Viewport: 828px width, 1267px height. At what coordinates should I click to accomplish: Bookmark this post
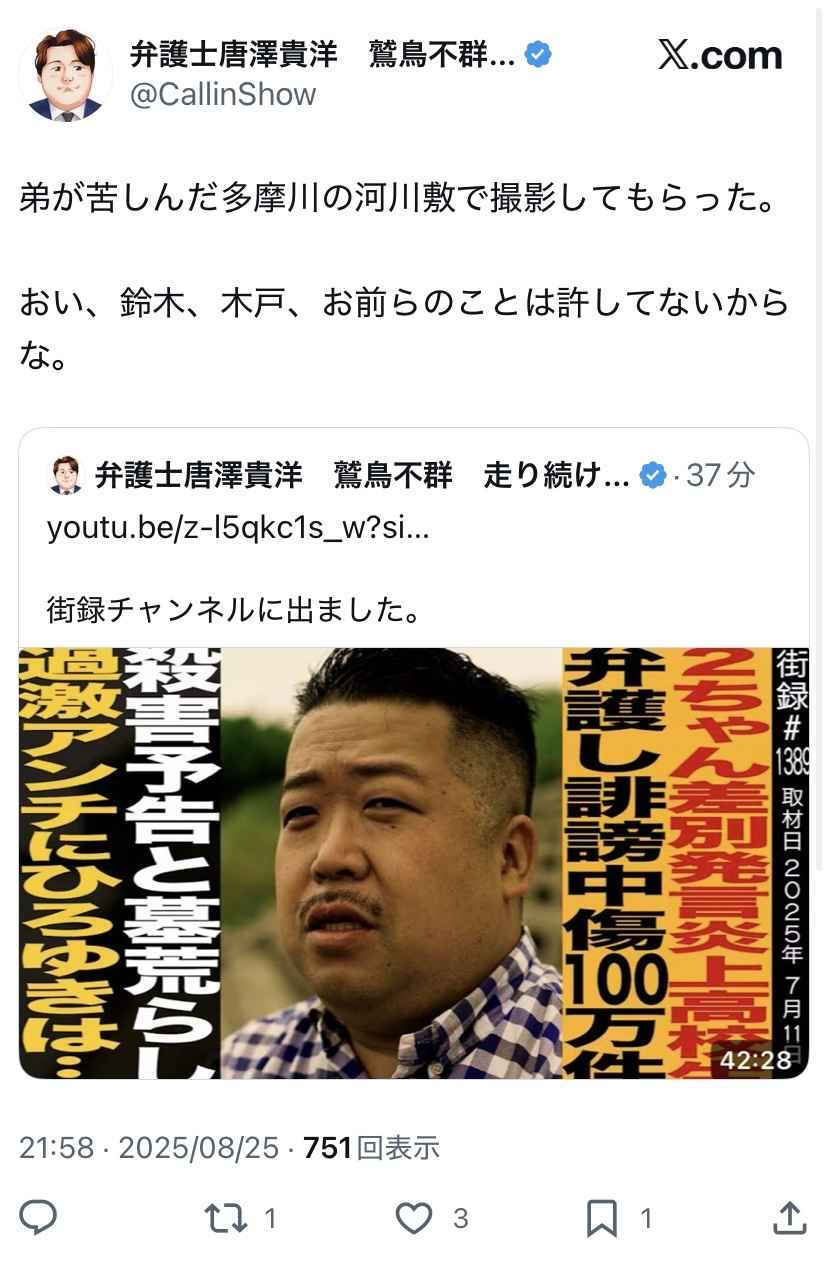point(601,1217)
